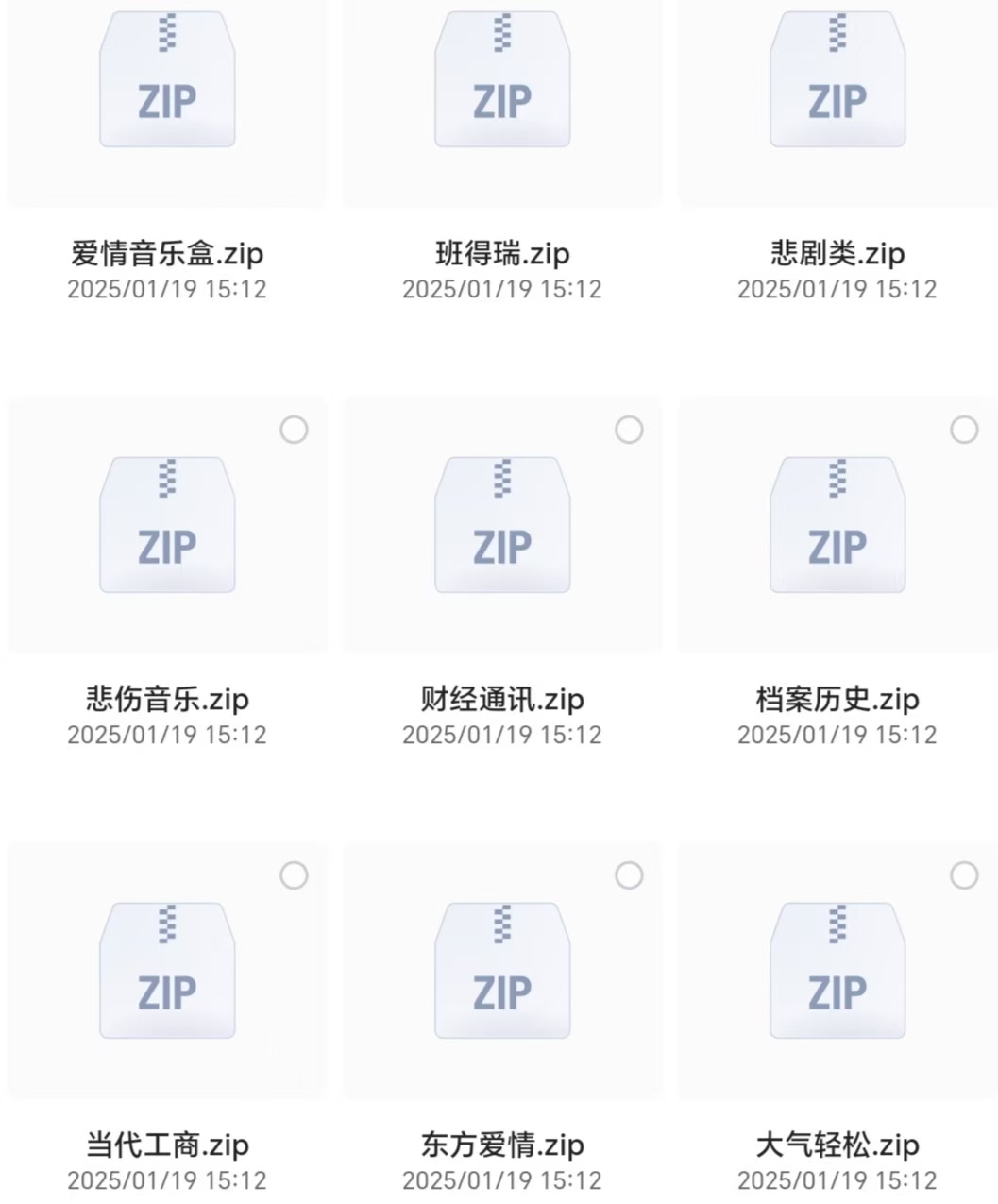The height and width of the screenshot is (1204, 998).
Task: Select the circle beside 东方爱情.zip
Action: click(629, 876)
